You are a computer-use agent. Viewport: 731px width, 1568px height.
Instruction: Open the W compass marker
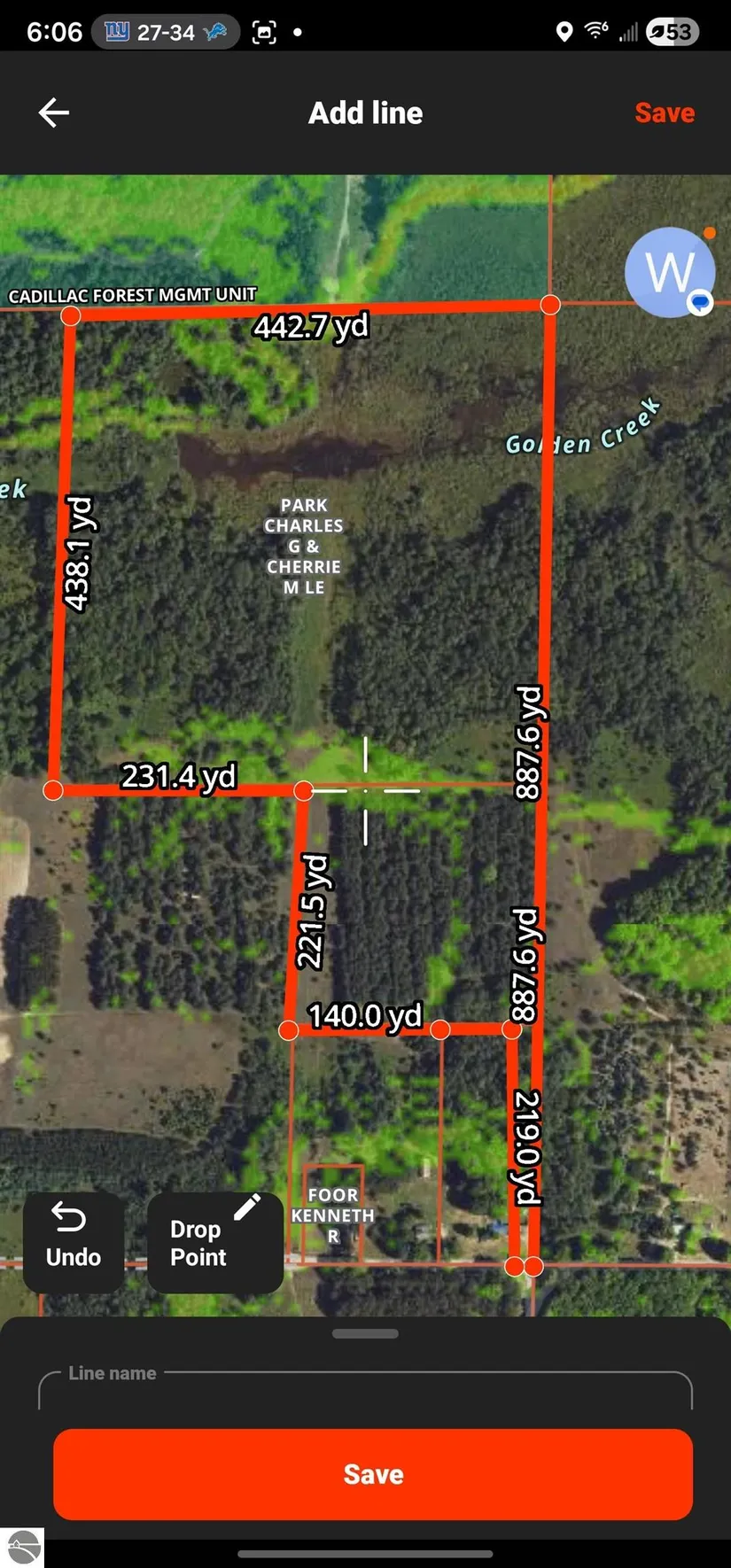tap(670, 273)
